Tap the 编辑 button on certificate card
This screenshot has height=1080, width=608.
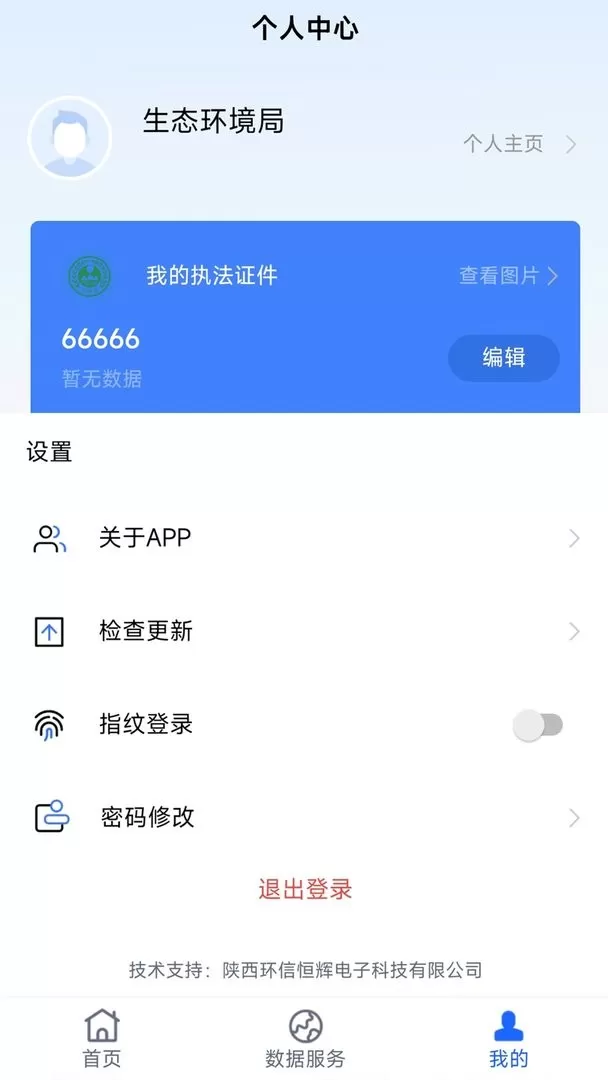point(503,358)
